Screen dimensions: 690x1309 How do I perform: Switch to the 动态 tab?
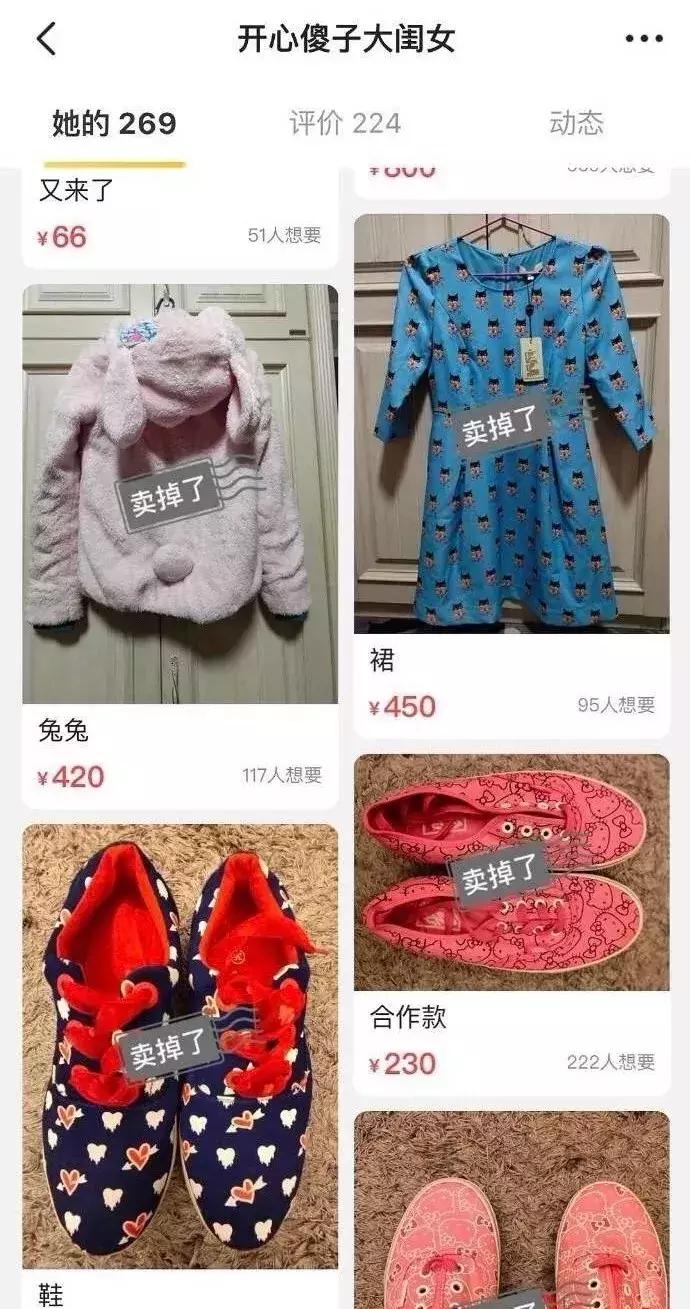[576, 124]
